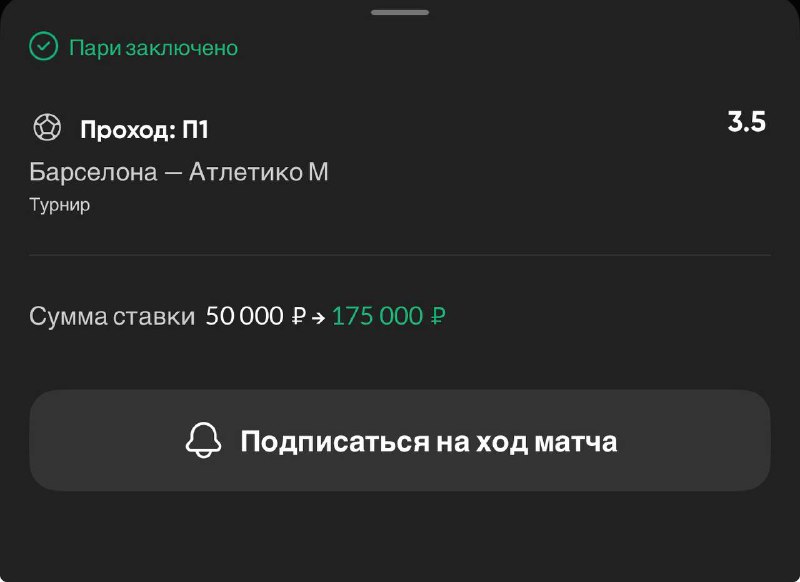The image size is (800, 582).
Task: Tap Подписаться на ход матча button
Action: pyautogui.click(x=400, y=441)
